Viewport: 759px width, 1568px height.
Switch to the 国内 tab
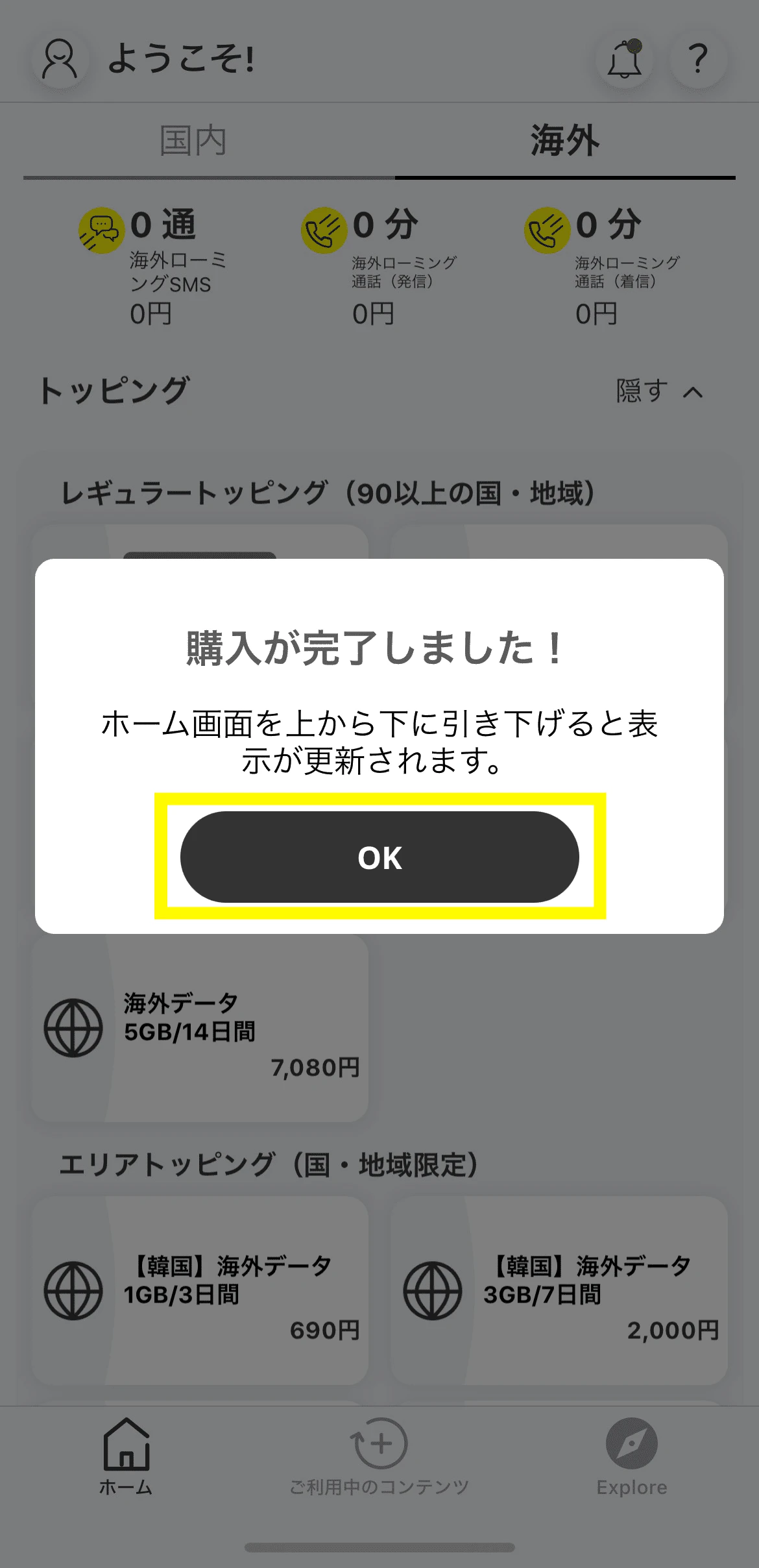click(193, 141)
